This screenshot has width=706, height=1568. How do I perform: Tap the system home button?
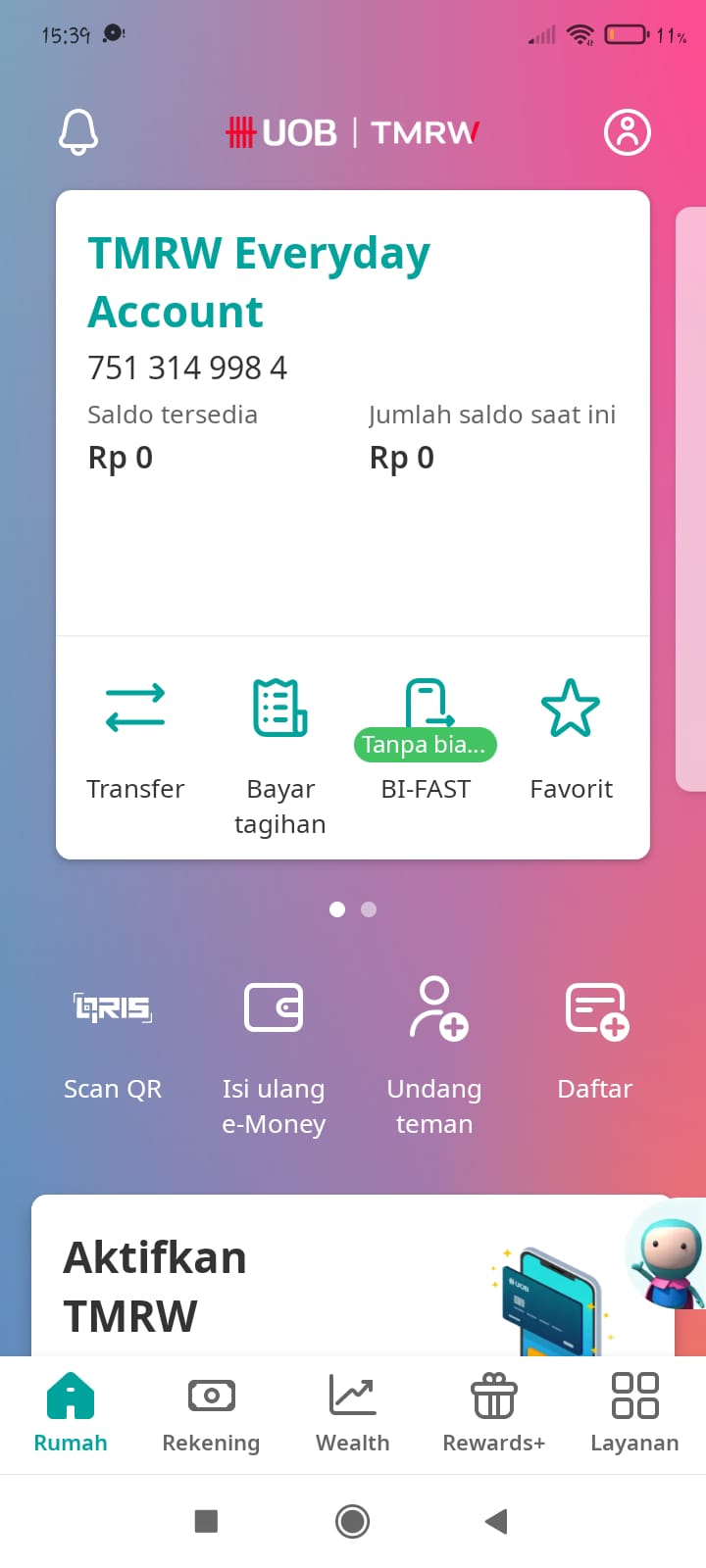[352, 1521]
